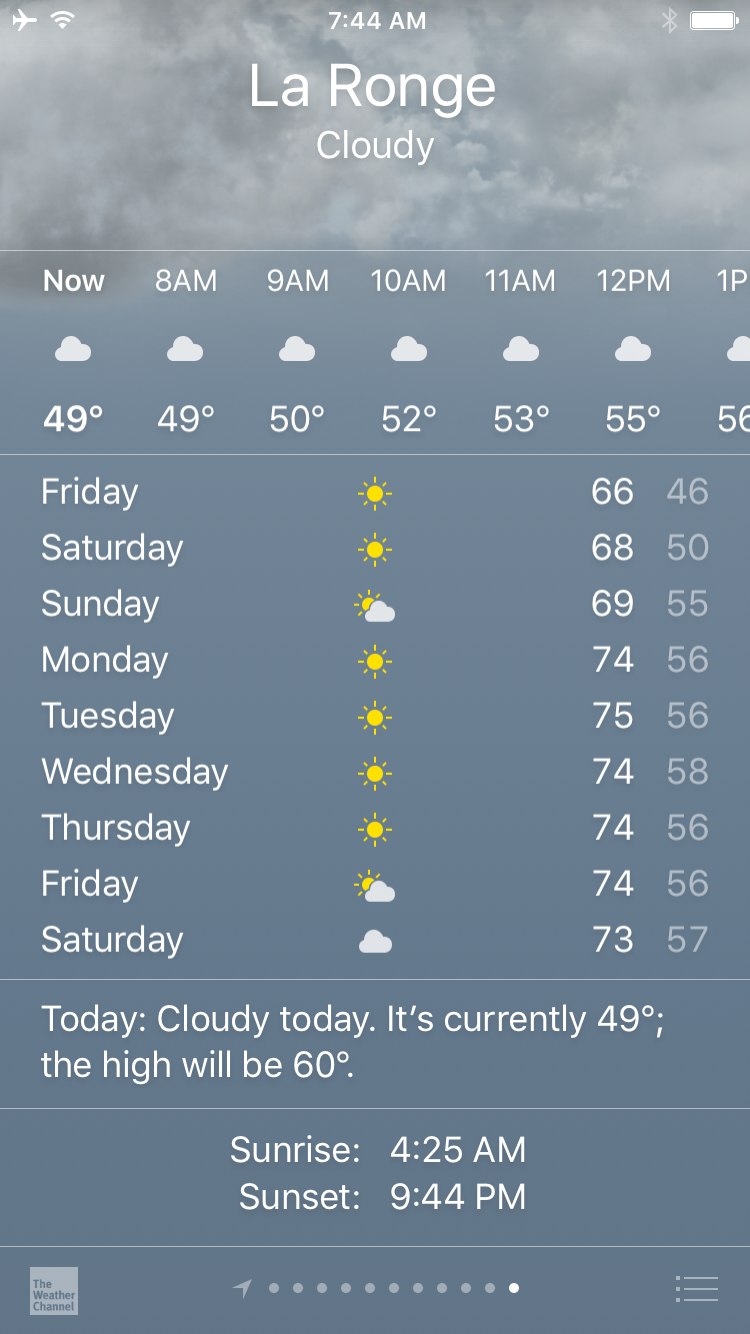Open the city list menu
The height and width of the screenshot is (1334, 750).
point(697,1289)
